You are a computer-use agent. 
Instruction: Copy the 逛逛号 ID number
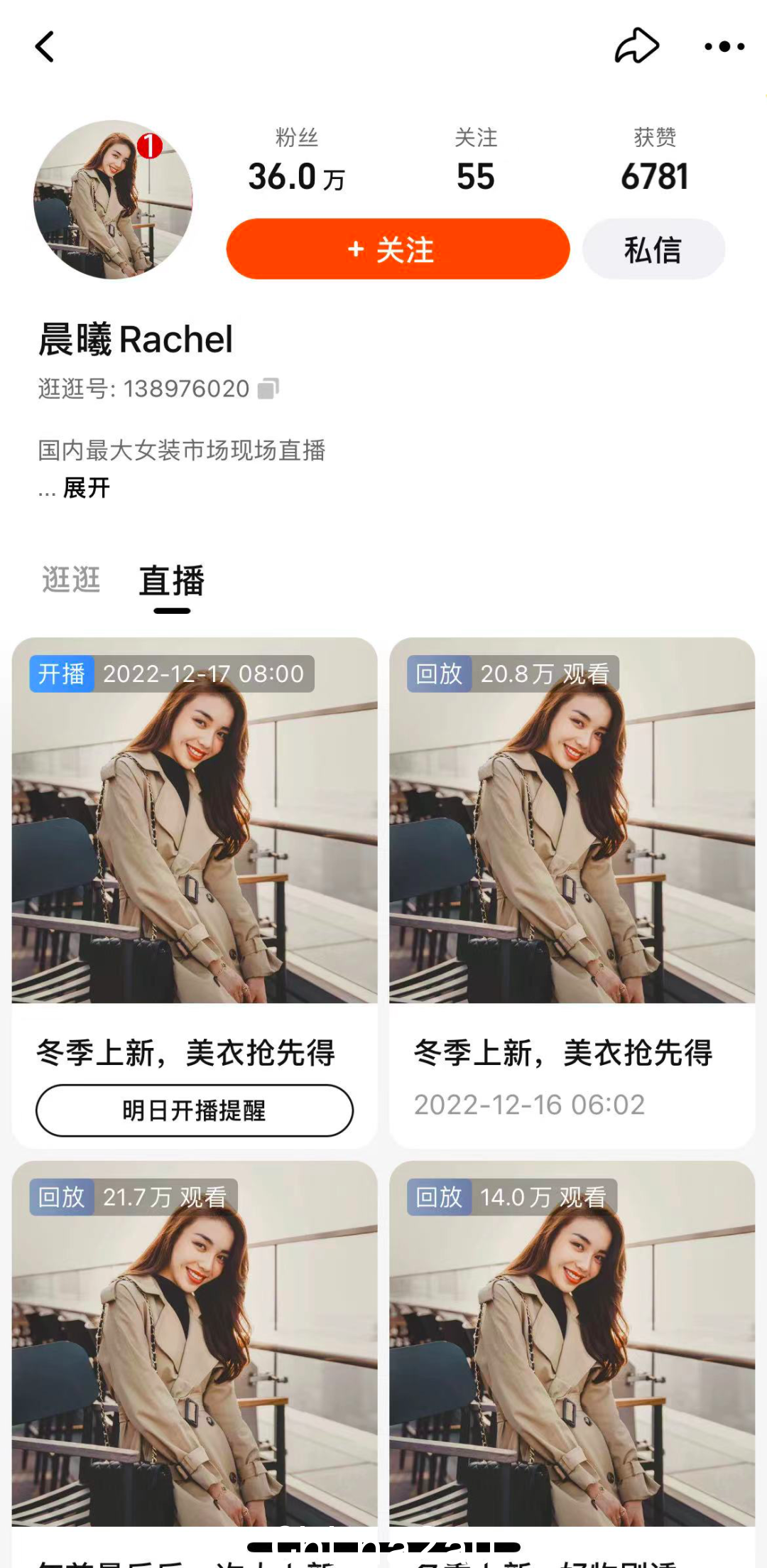pyautogui.click(x=268, y=389)
